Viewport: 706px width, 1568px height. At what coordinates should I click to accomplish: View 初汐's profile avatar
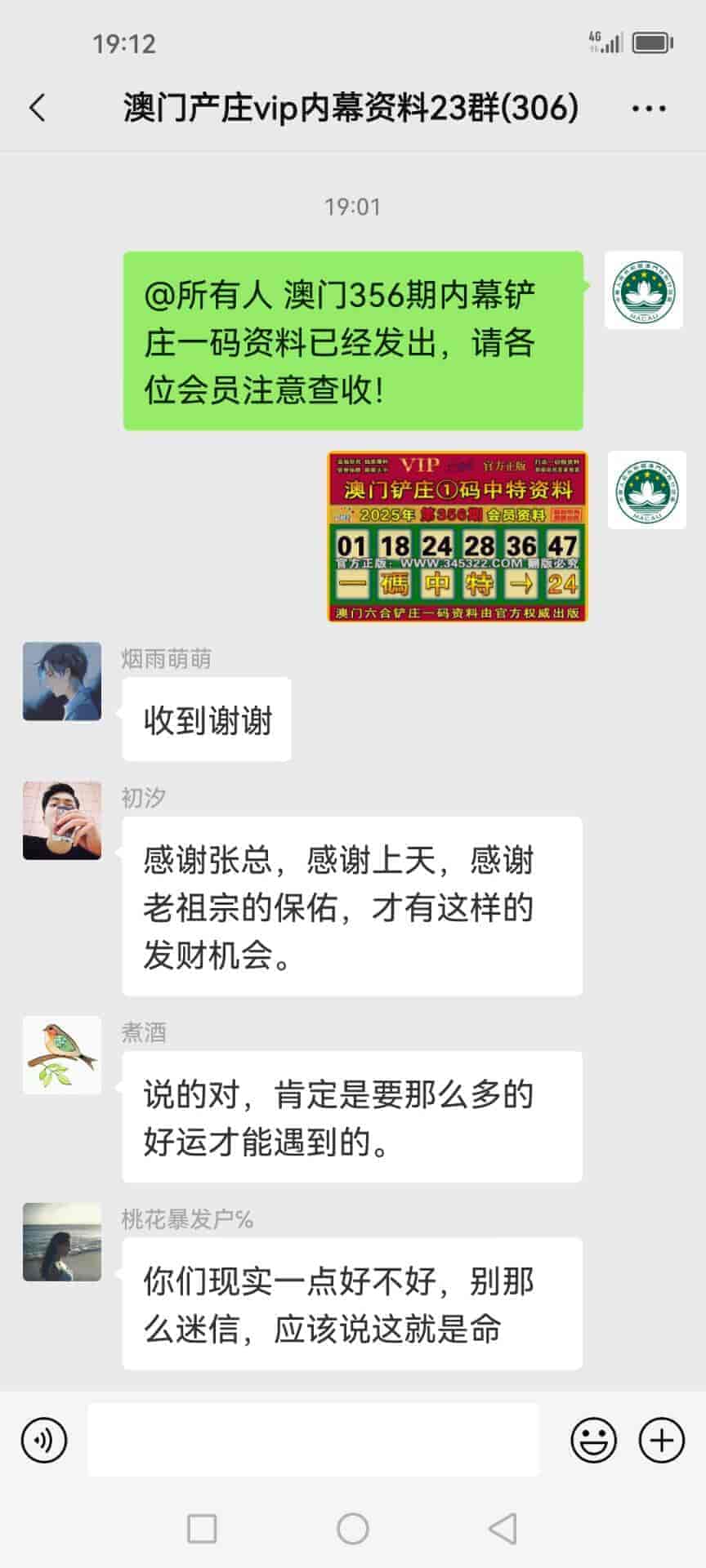click(x=62, y=820)
